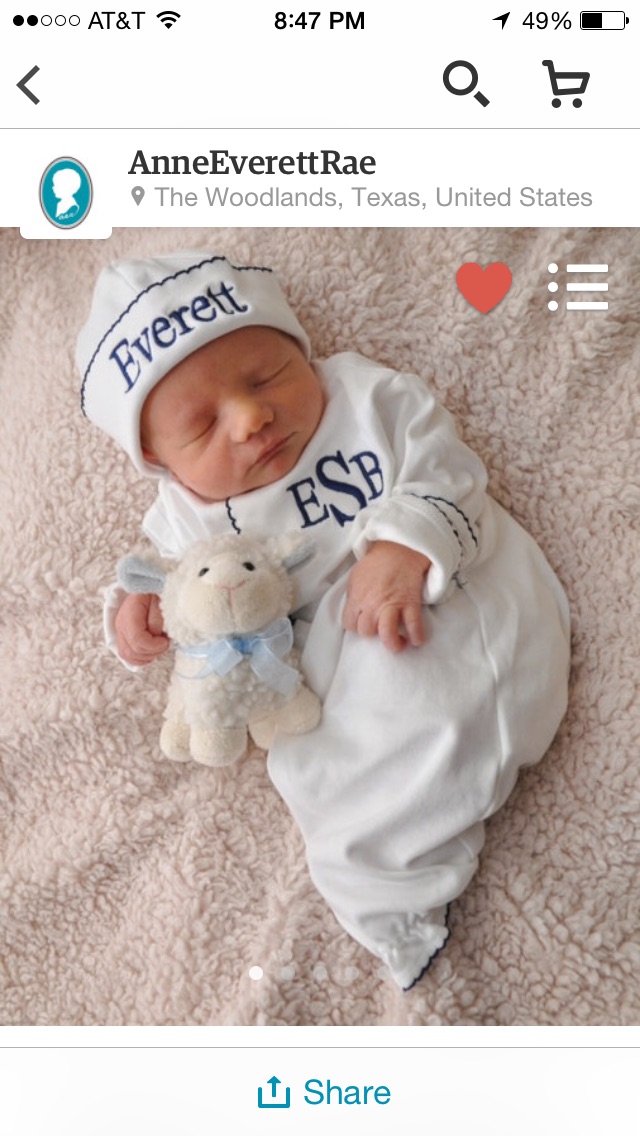Screen dimensions: 640x1136
Task: Open the list icon beside the heart
Action: tap(578, 287)
